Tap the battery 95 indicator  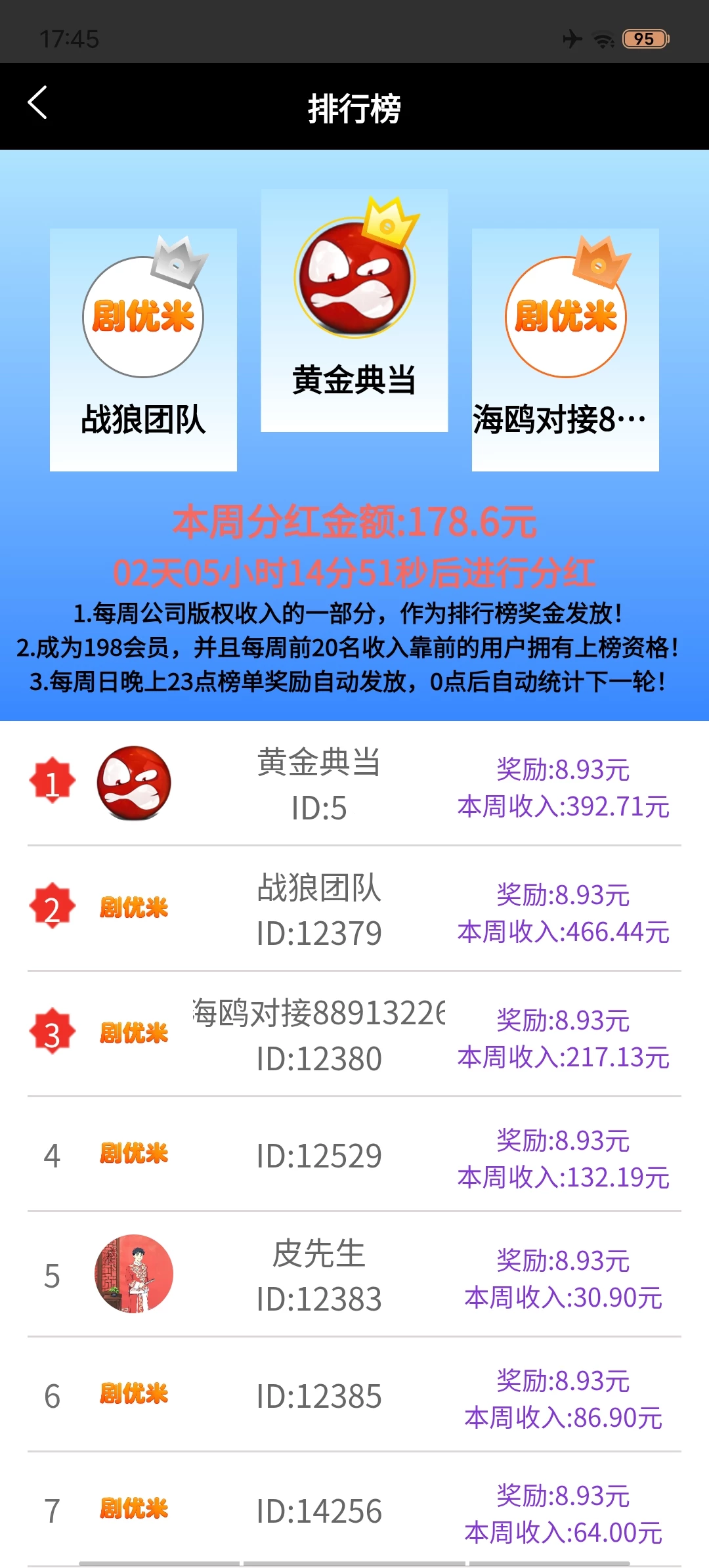[644, 39]
